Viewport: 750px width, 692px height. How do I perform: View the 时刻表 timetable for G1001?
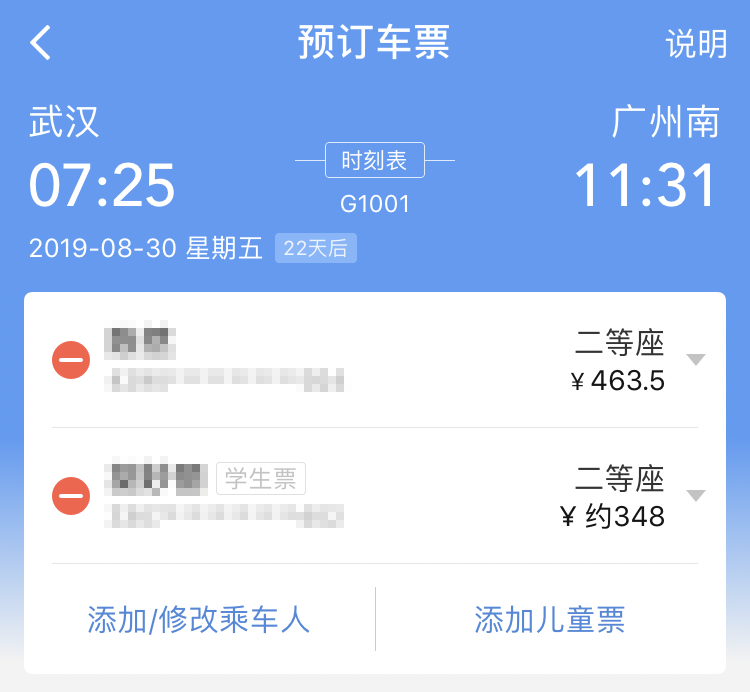(x=374, y=160)
